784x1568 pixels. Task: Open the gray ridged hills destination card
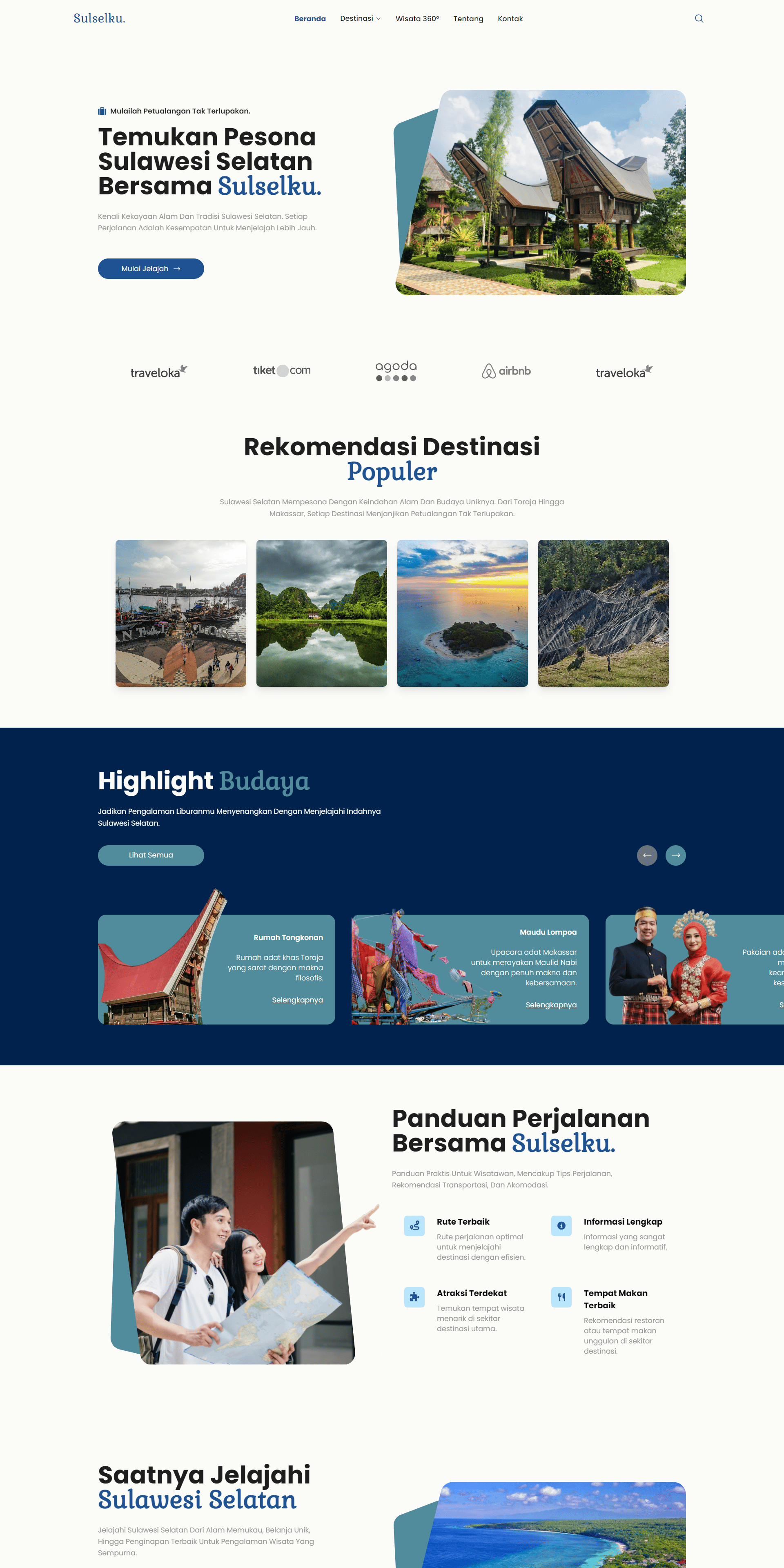coord(603,613)
